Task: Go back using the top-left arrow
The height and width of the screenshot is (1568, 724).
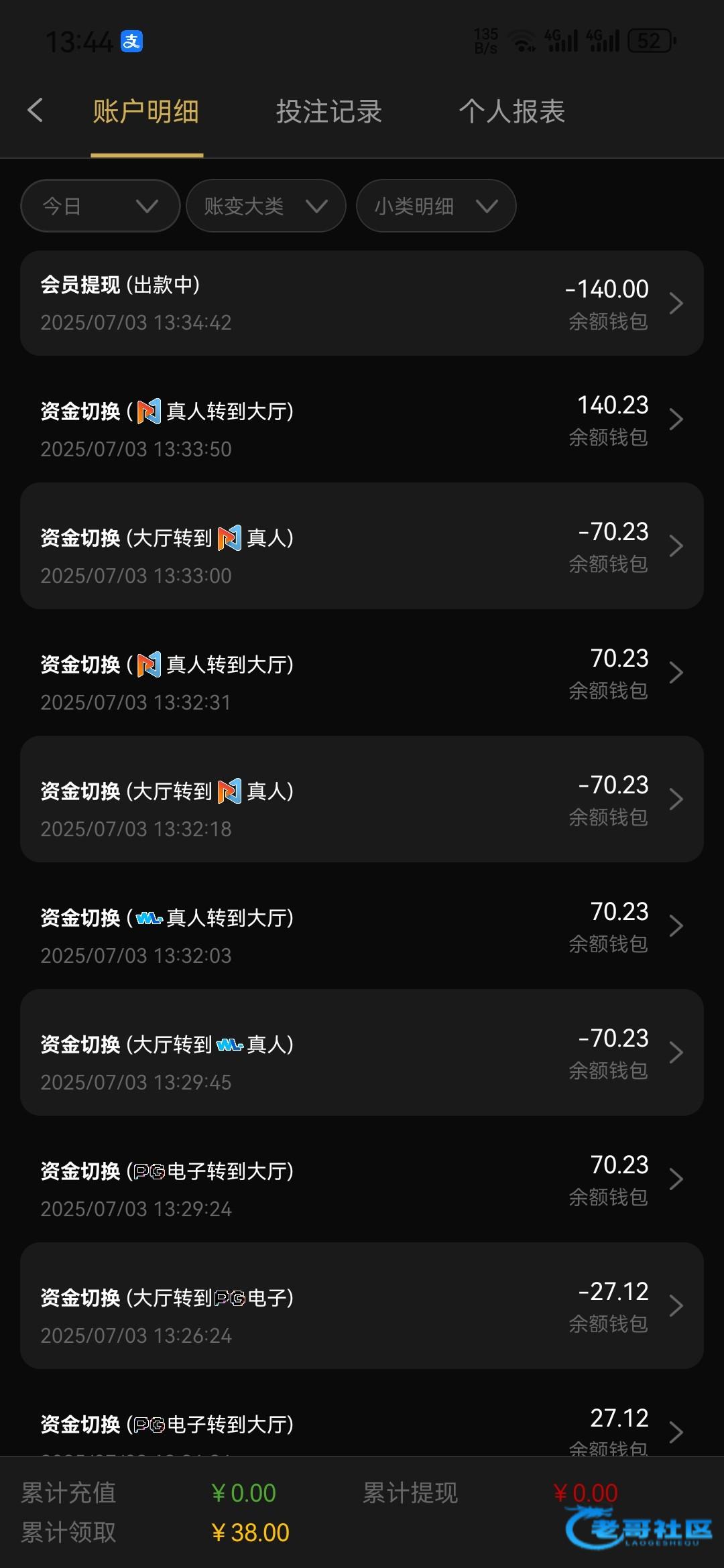Action: (x=36, y=111)
